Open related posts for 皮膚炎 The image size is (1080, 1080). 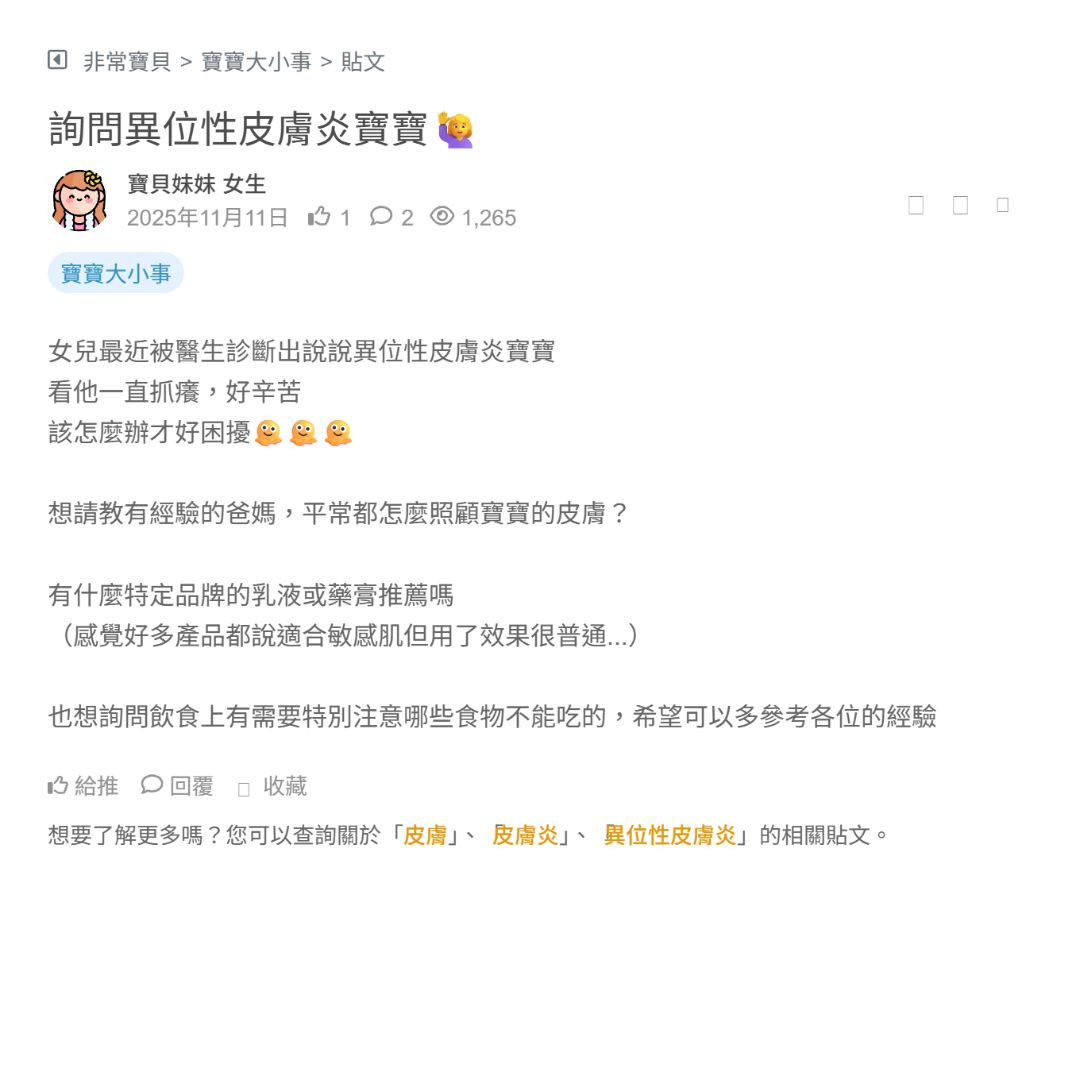click(525, 835)
